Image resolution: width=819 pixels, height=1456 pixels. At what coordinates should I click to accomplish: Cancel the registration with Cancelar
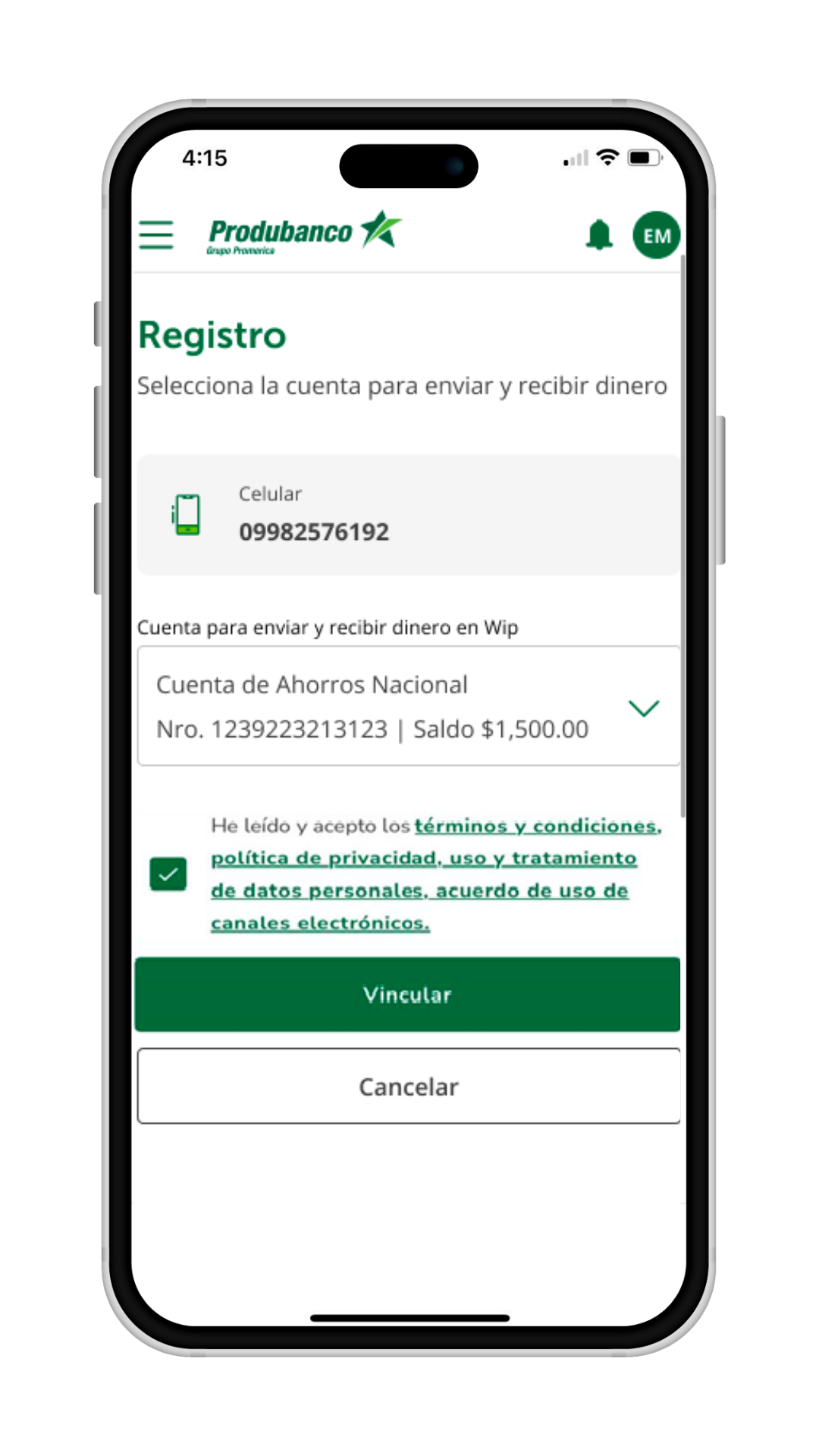coord(408,1086)
